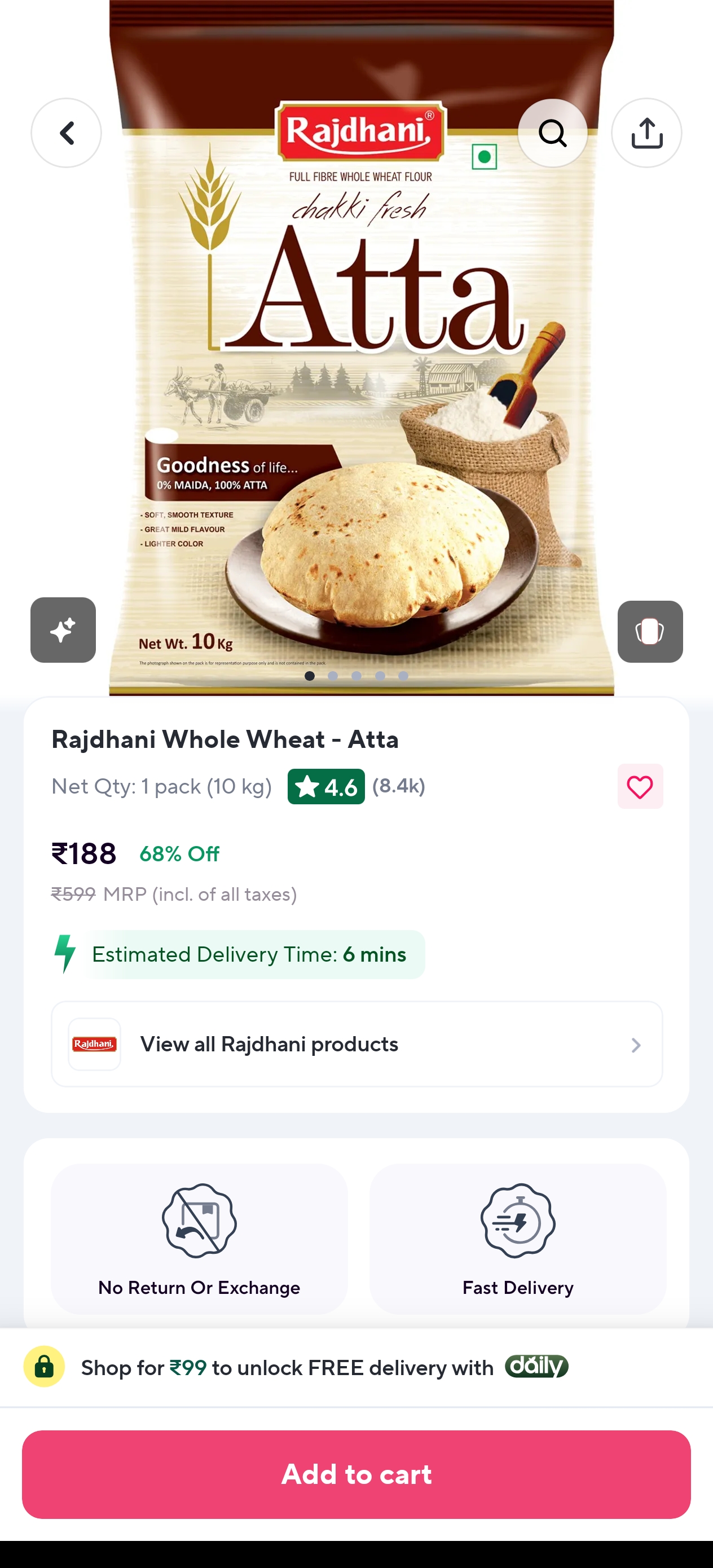This screenshot has width=713, height=1568.
Task: Open the bag view icon on product image
Action: pyautogui.click(x=650, y=631)
